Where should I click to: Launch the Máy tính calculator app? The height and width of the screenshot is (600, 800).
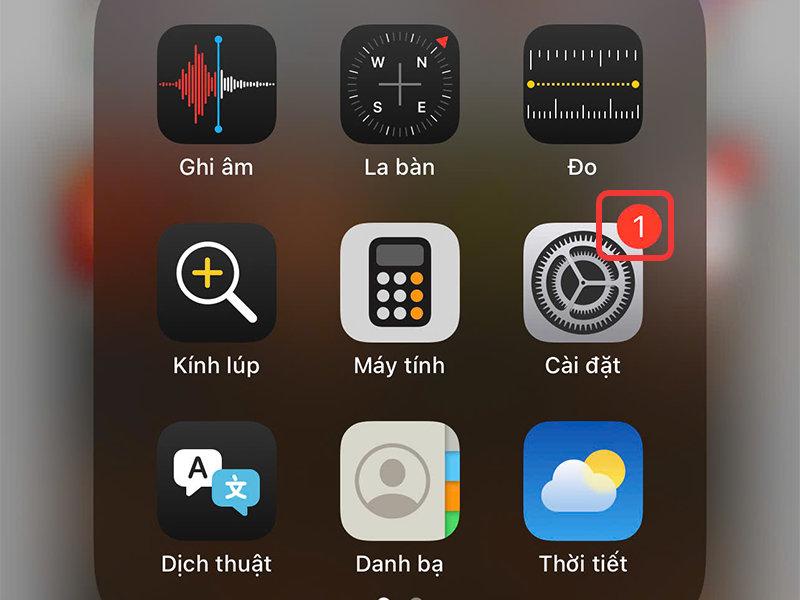pyautogui.click(x=400, y=283)
